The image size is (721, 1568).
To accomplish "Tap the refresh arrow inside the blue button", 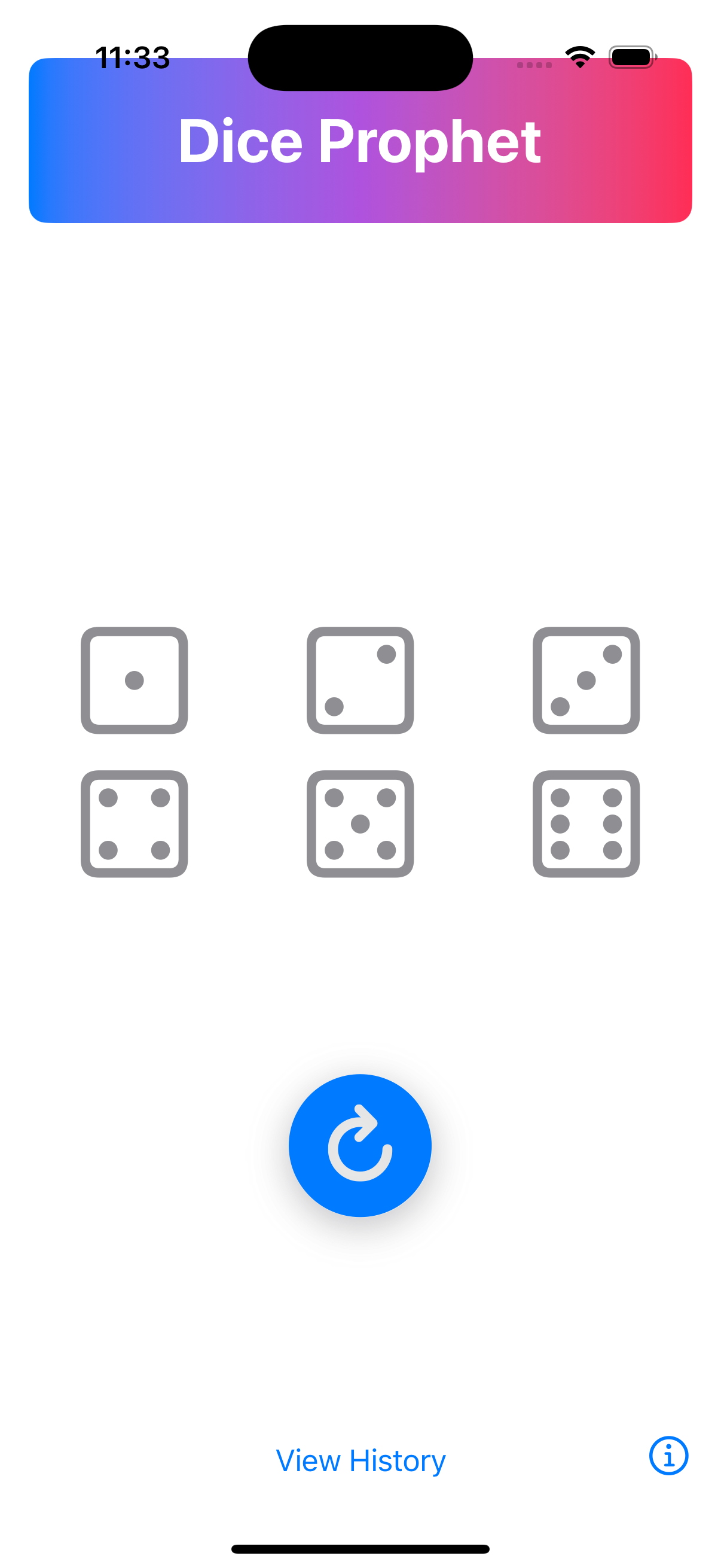I will click(x=360, y=1145).
